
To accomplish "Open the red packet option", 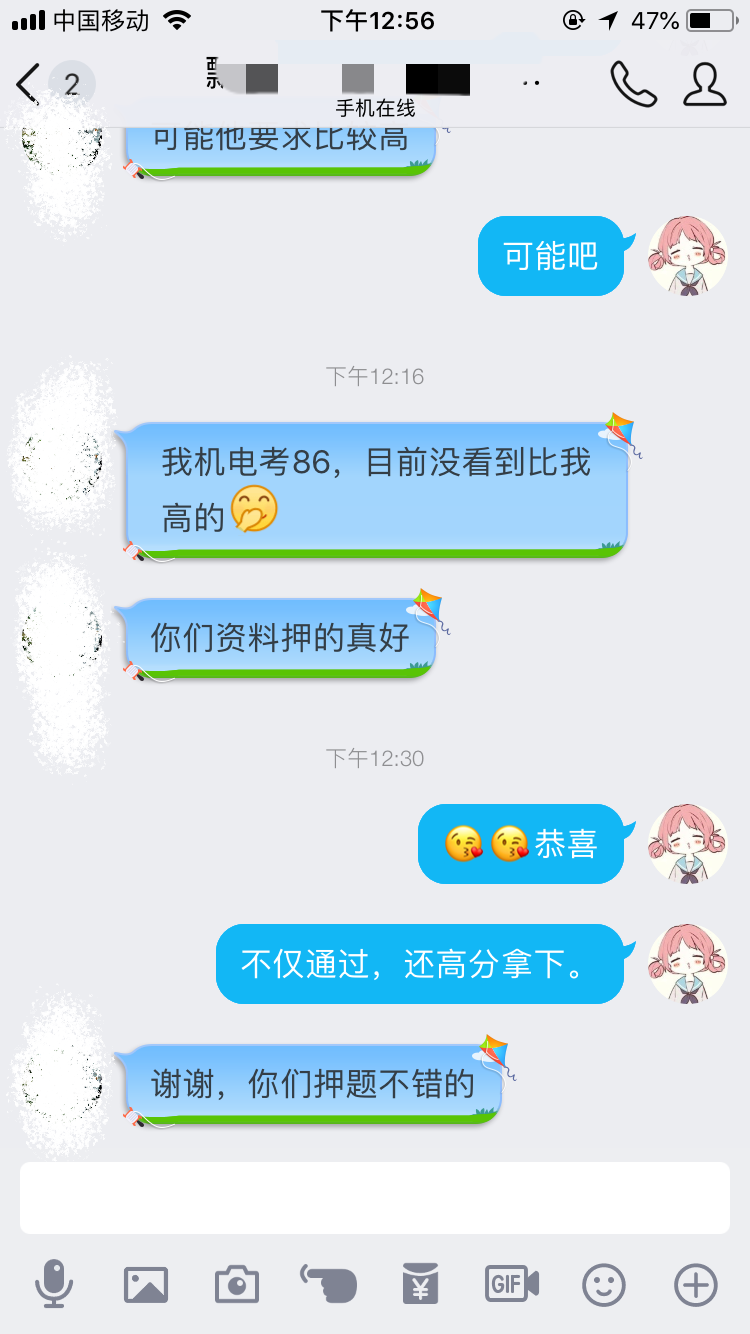I will [421, 1284].
